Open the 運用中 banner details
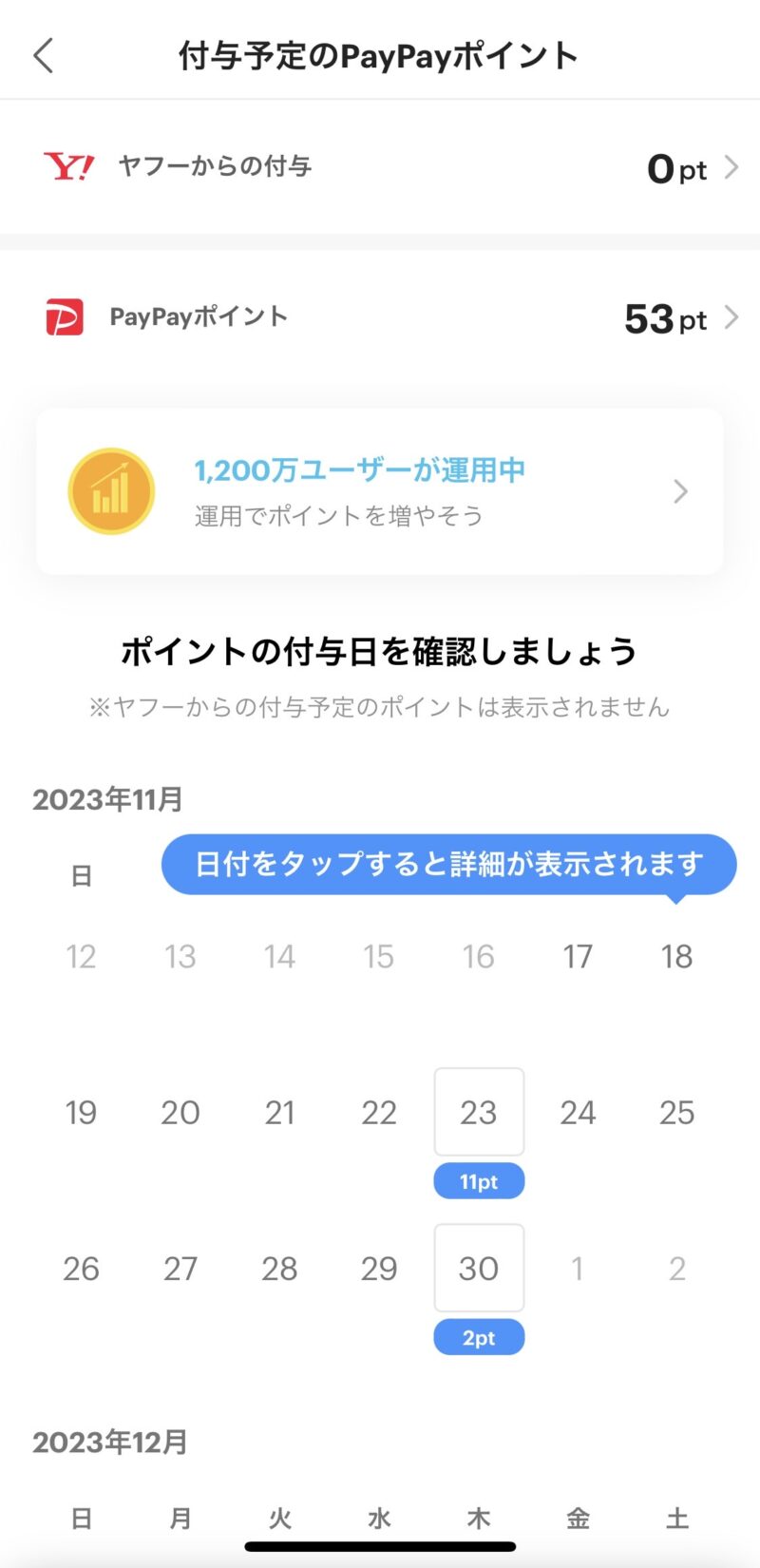Image resolution: width=760 pixels, height=1568 pixels. click(380, 491)
